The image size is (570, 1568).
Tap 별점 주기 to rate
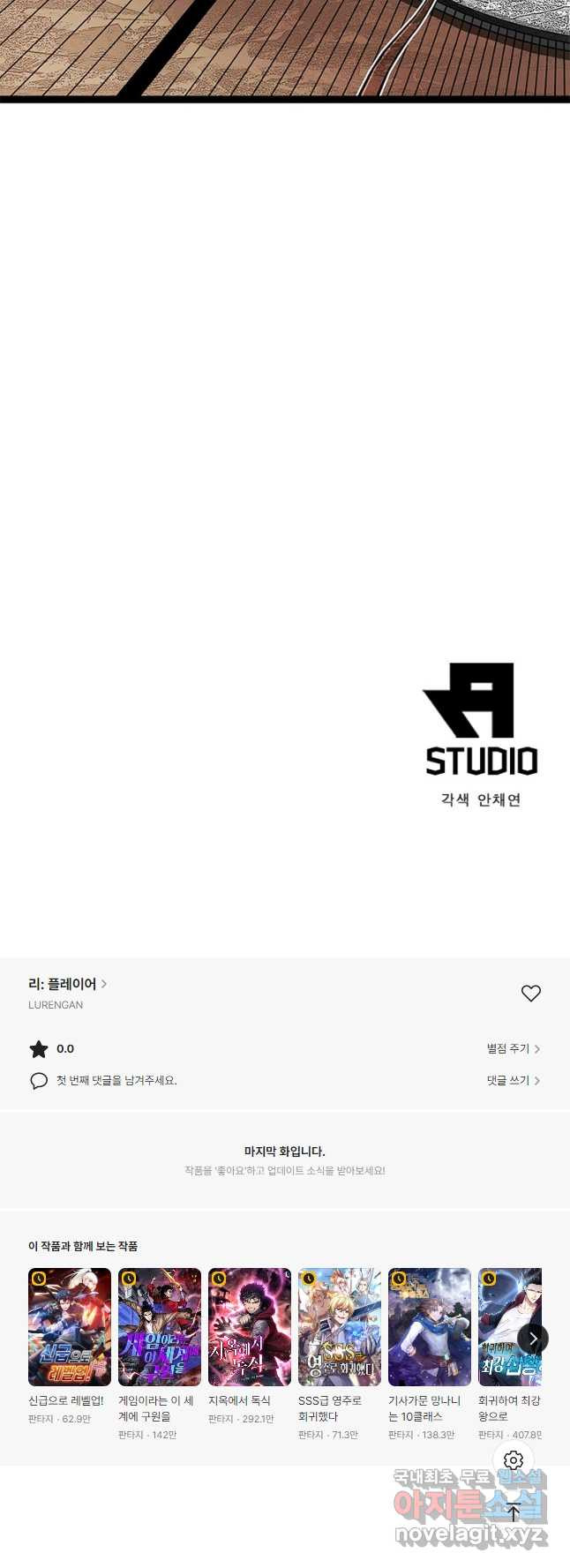(513, 1048)
